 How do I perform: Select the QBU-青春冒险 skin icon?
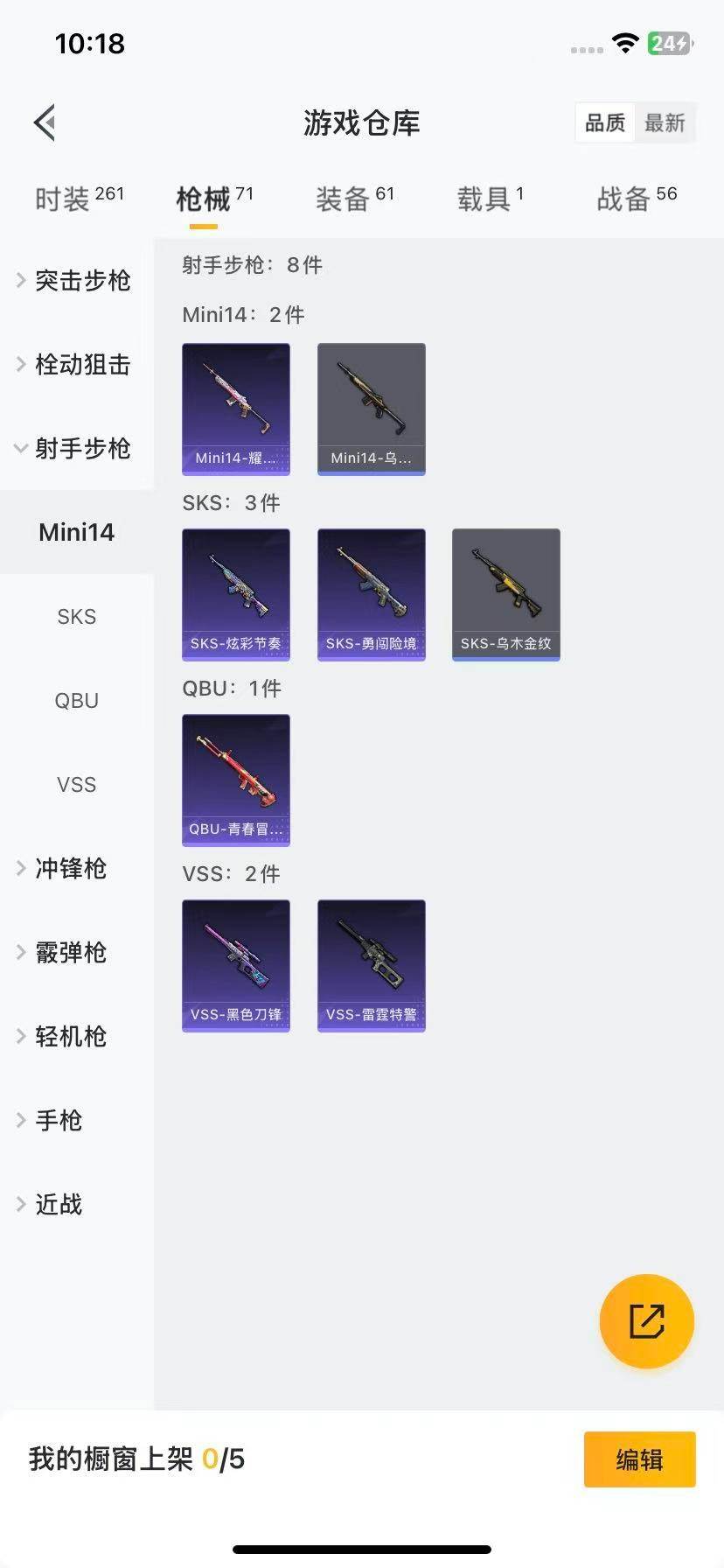click(235, 780)
